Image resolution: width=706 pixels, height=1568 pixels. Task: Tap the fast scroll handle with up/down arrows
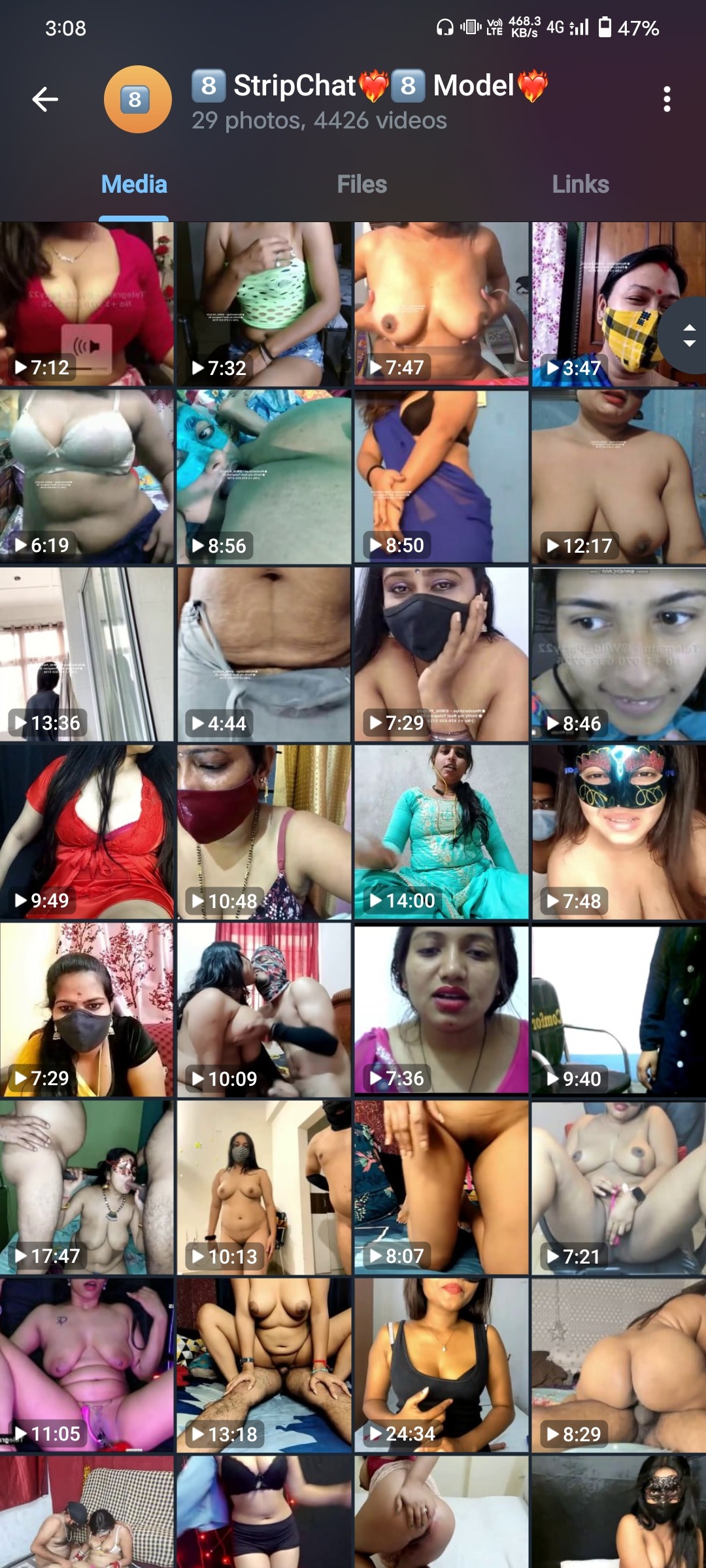click(x=688, y=335)
